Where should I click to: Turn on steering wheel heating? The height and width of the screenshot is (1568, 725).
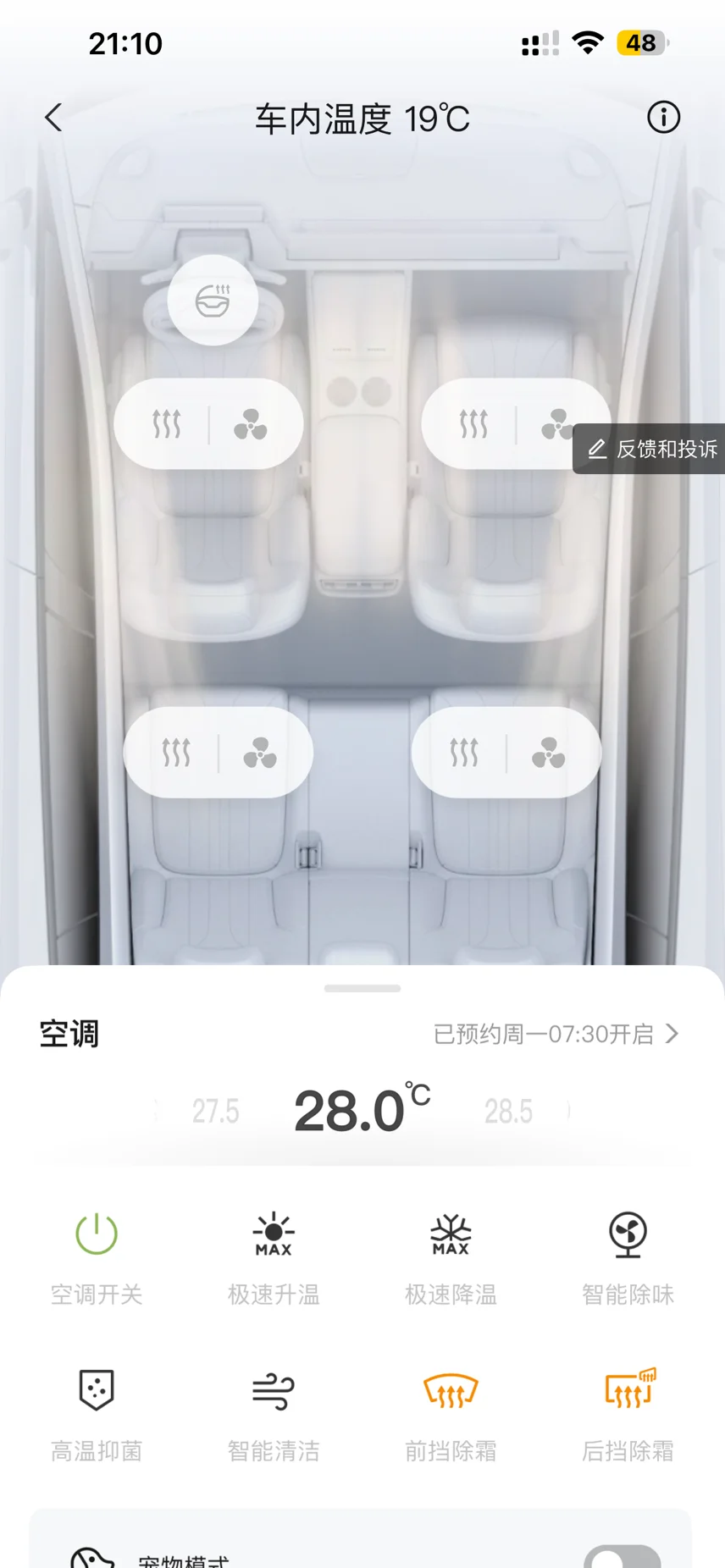pos(213,301)
